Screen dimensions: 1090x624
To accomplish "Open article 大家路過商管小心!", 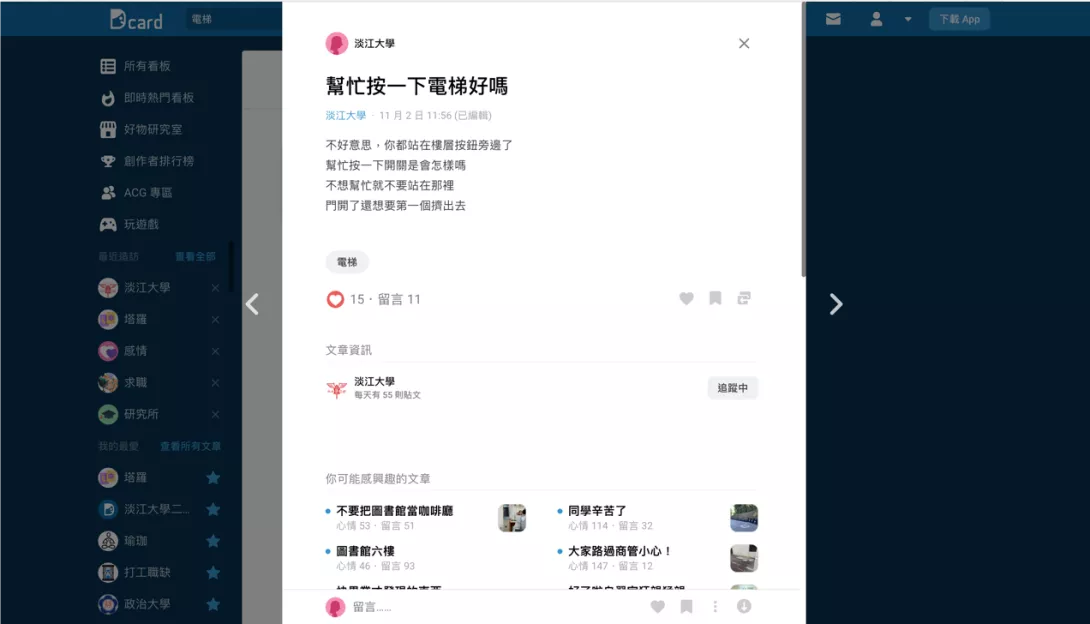I will point(620,551).
